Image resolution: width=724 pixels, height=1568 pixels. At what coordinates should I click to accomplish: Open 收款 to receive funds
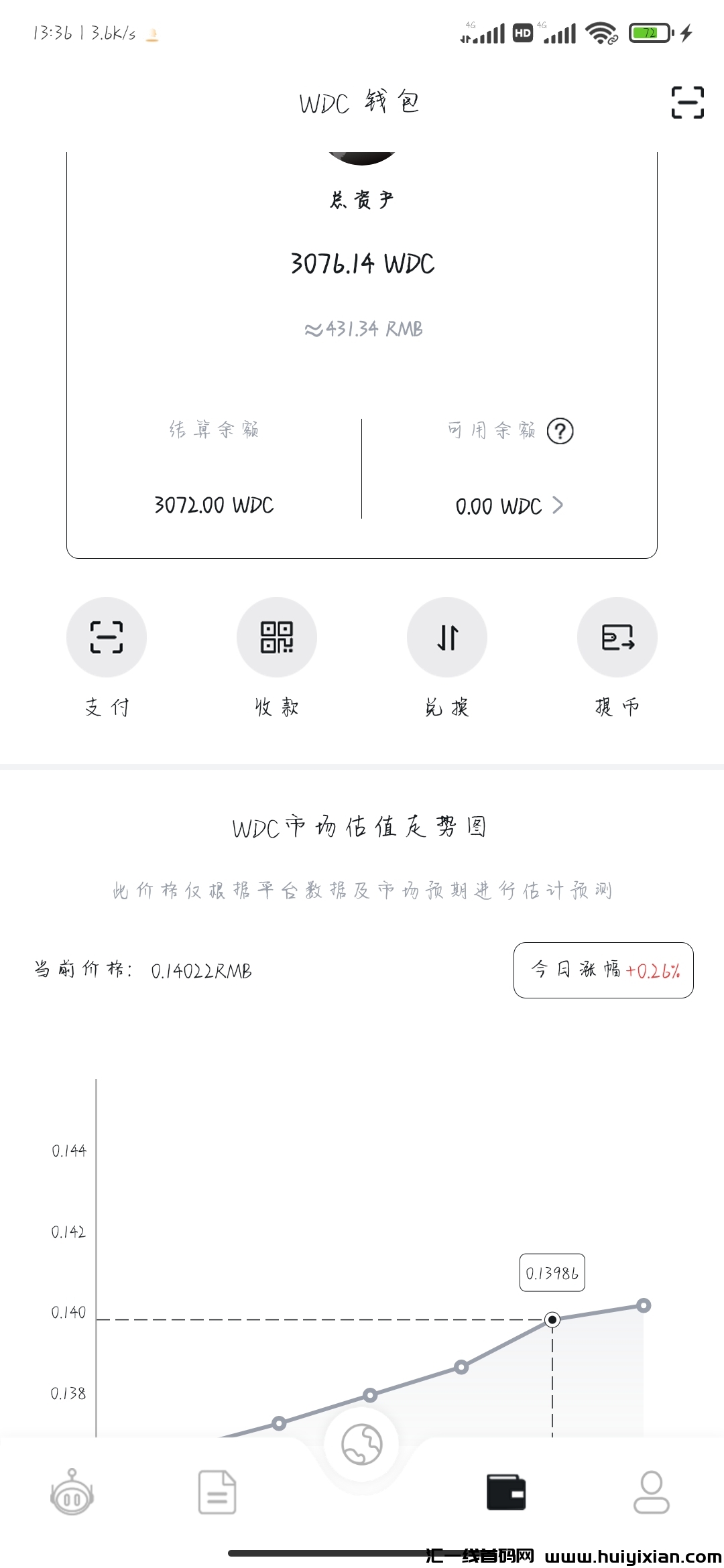pyautogui.click(x=277, y=637)
